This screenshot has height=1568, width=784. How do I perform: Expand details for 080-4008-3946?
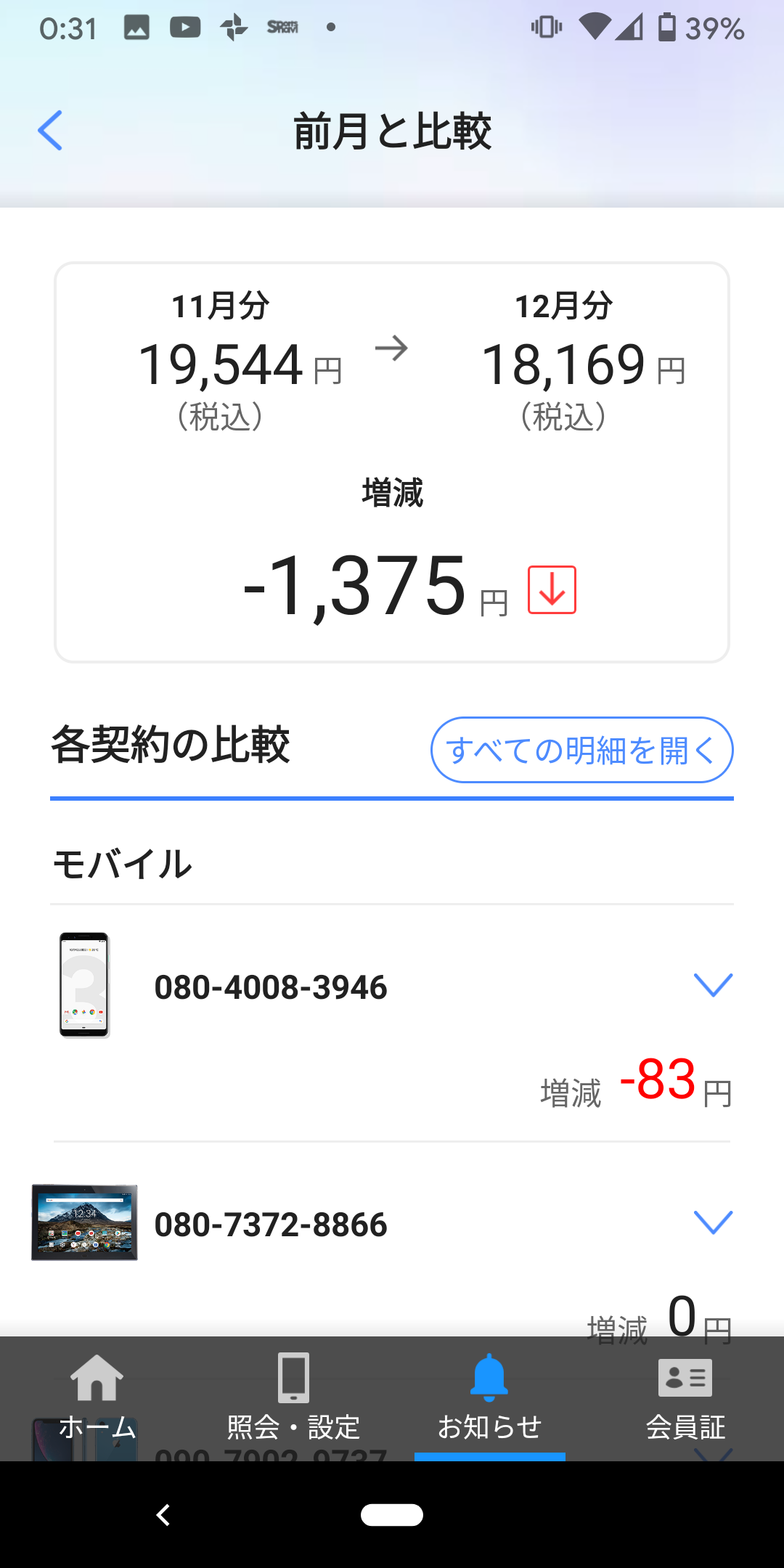click(x=714, y=984)
